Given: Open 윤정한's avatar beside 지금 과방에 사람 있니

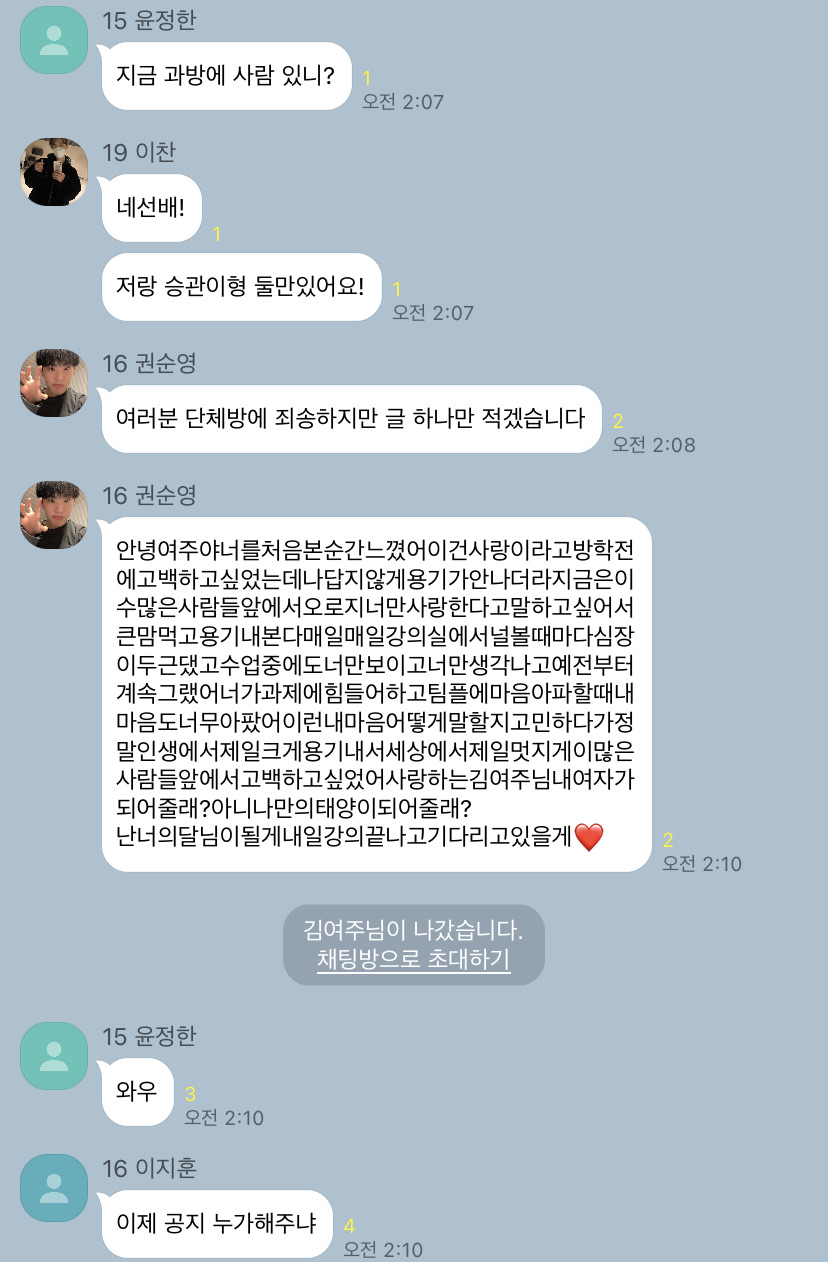Looking at the screenshot, I should 55,40.
